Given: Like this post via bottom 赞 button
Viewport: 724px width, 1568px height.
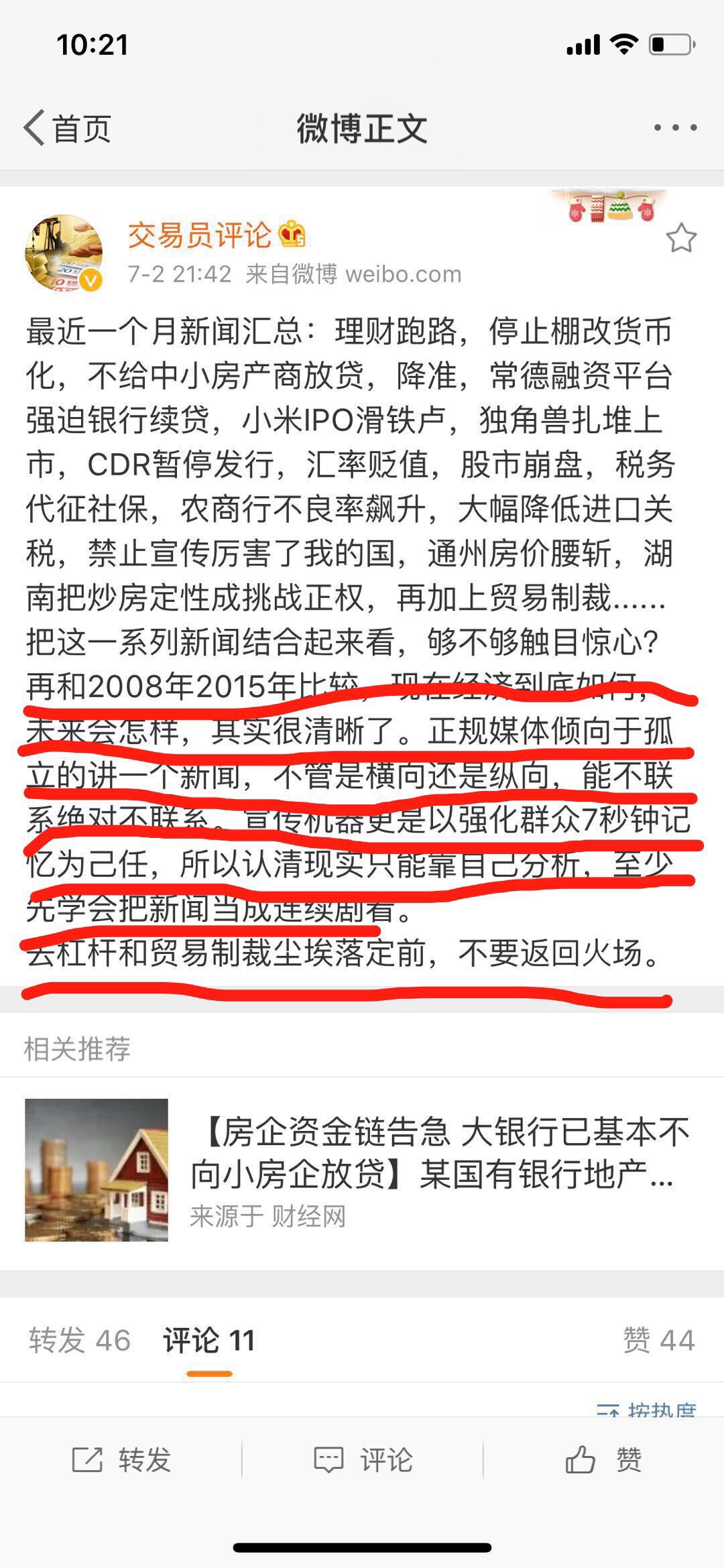Looking at the screenshot, I should click(x=603, y=1459).
